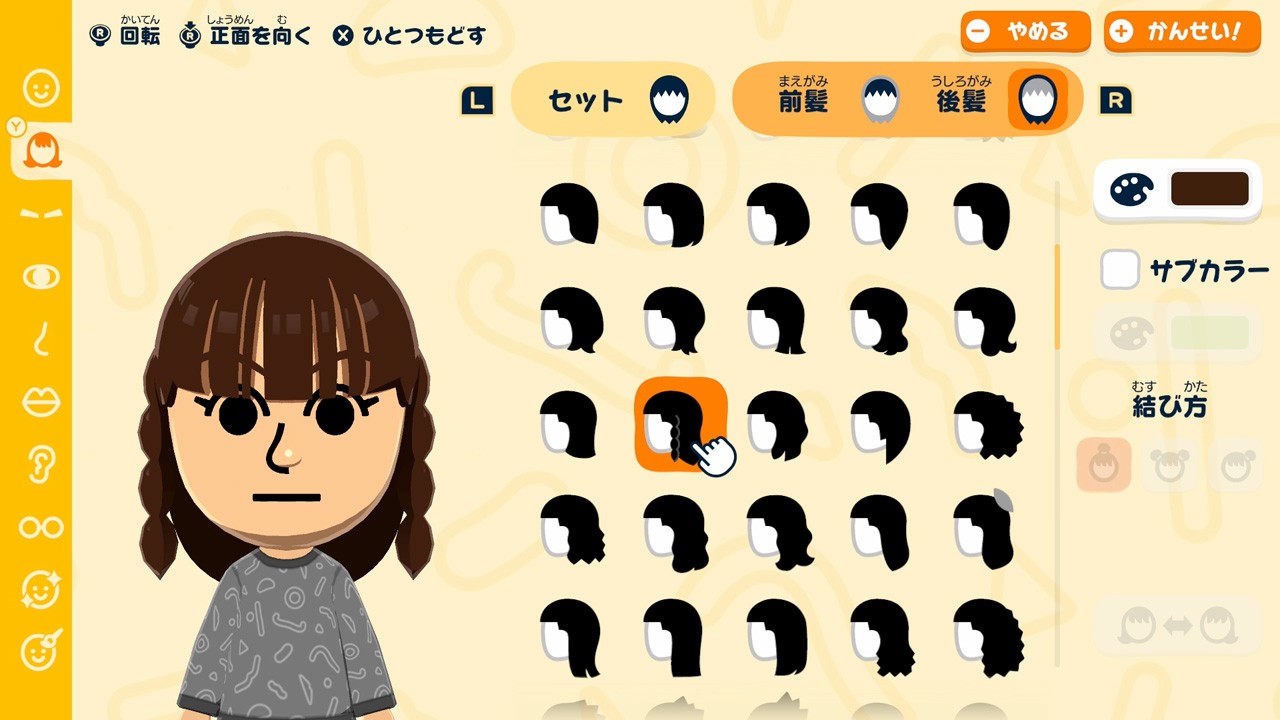1280x720 pixels.
Task: Open the ears category
Action: point(41,464)
